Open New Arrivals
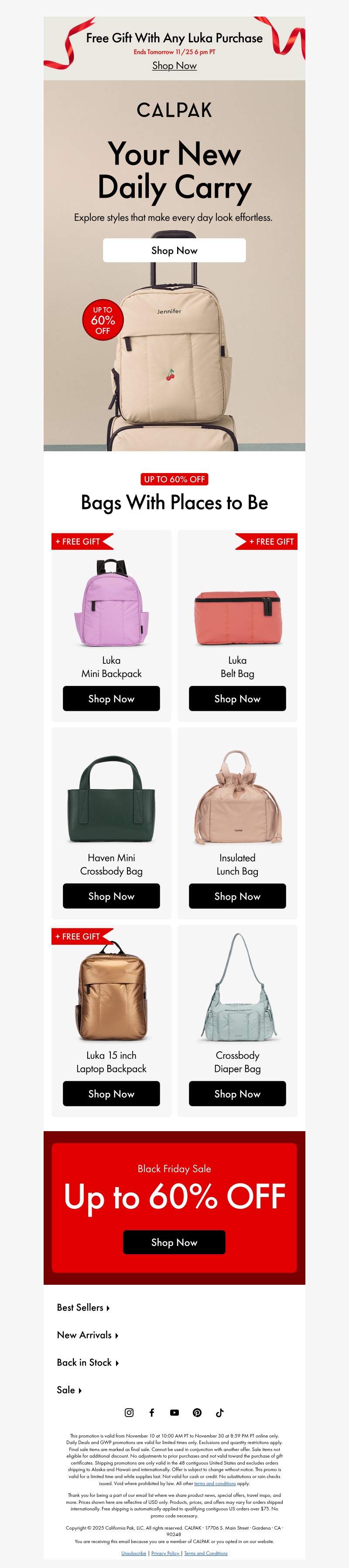 pyautogui.click(x=87, y=1335)
